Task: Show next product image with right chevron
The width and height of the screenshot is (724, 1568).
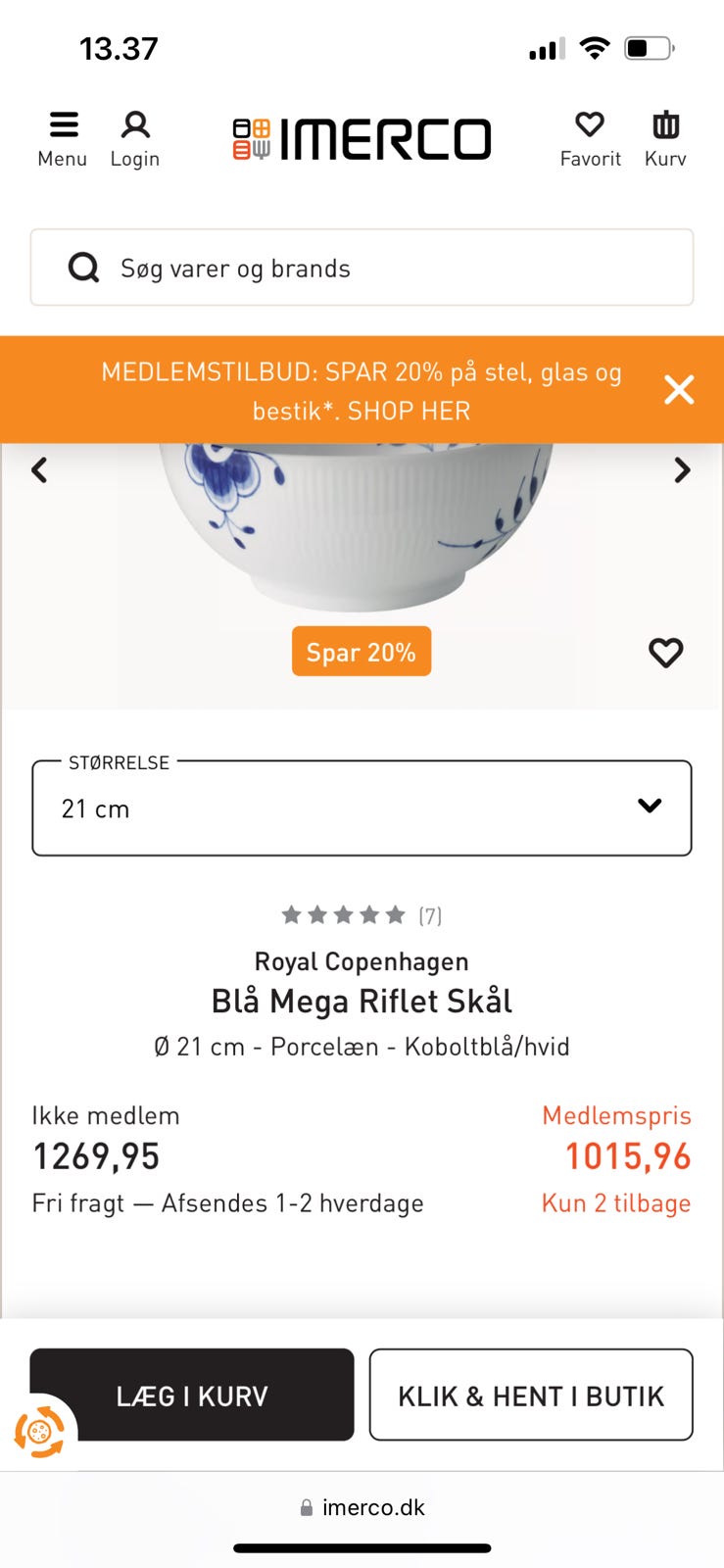Action: tap(683, 470)
